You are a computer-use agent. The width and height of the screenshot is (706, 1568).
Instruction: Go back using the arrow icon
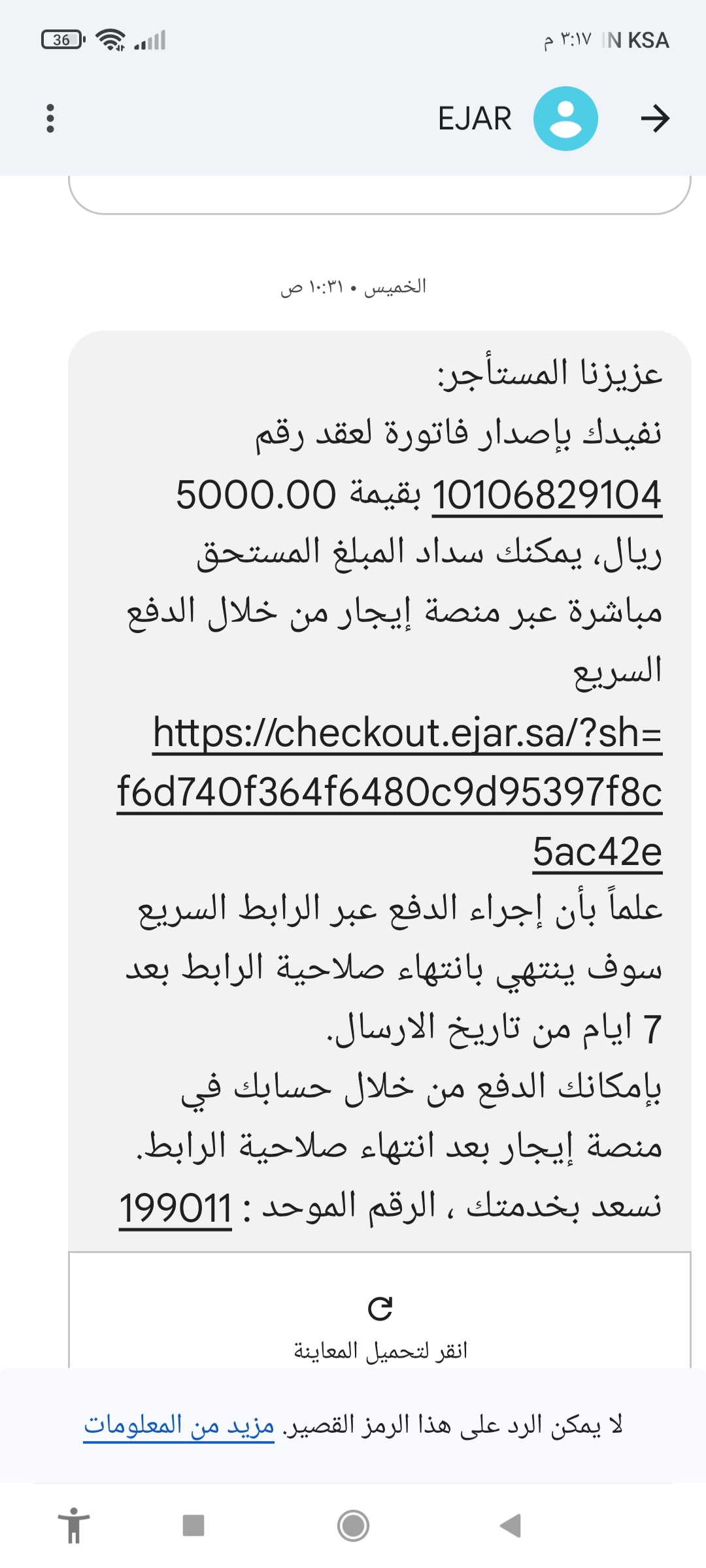654,118
